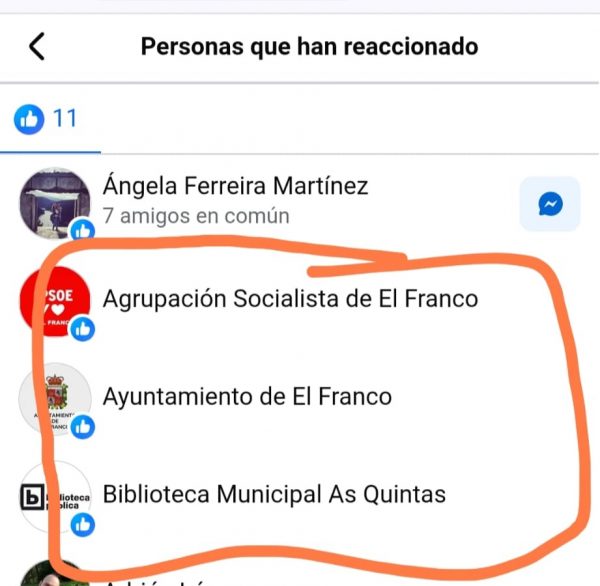View Ayuntamiento de El Franco page
Screen dimensions: 600x586
pos(247,396)
